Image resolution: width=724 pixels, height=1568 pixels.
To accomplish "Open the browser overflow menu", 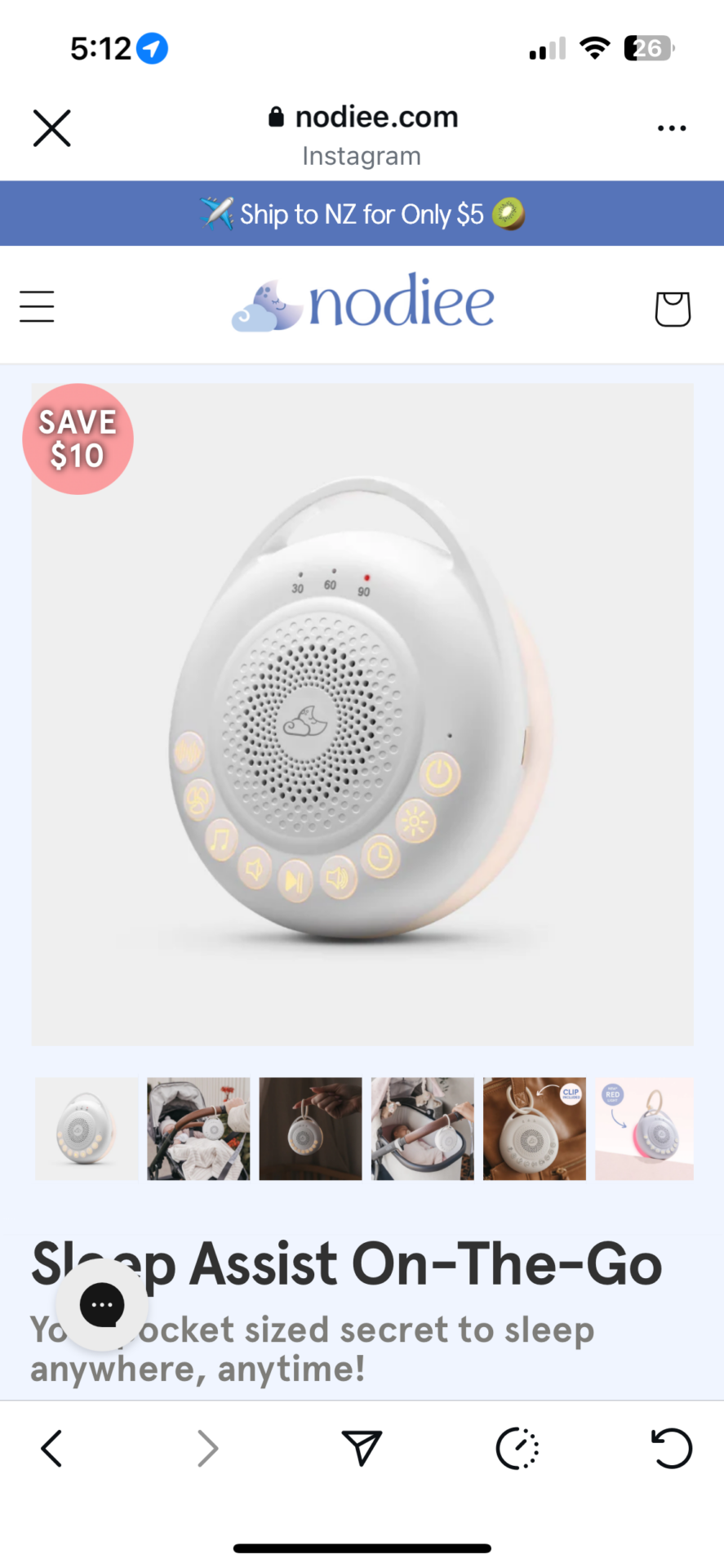I will click(x=671, y=128).
